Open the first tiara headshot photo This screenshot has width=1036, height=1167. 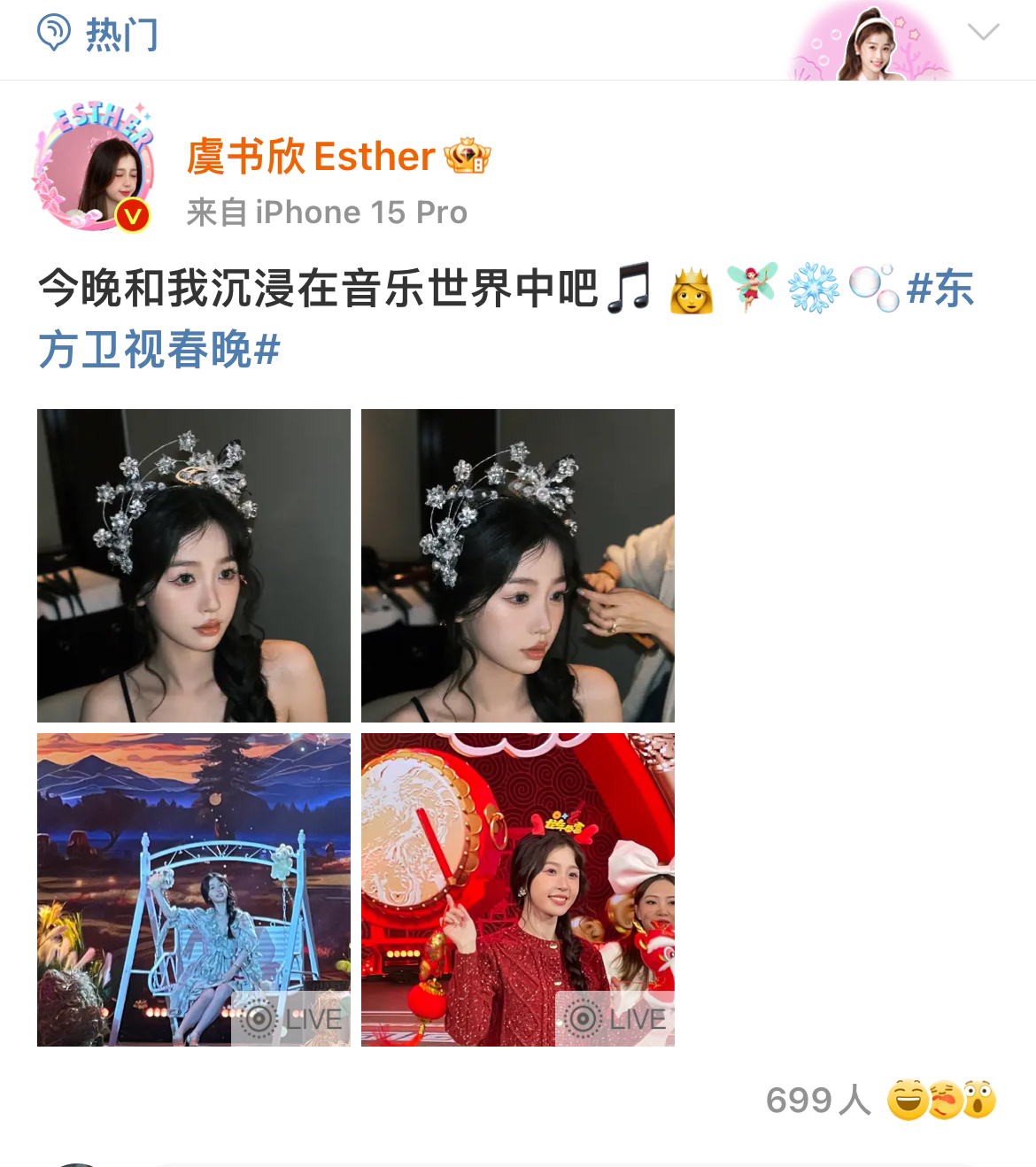tap(193, 565)
